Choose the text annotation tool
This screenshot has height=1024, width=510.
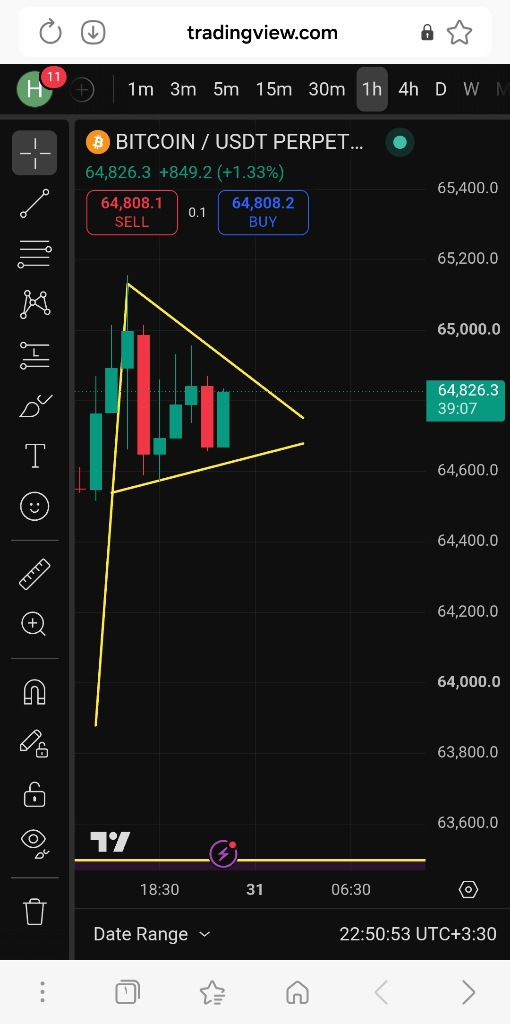pyautogui.click(x=35, y=455)
